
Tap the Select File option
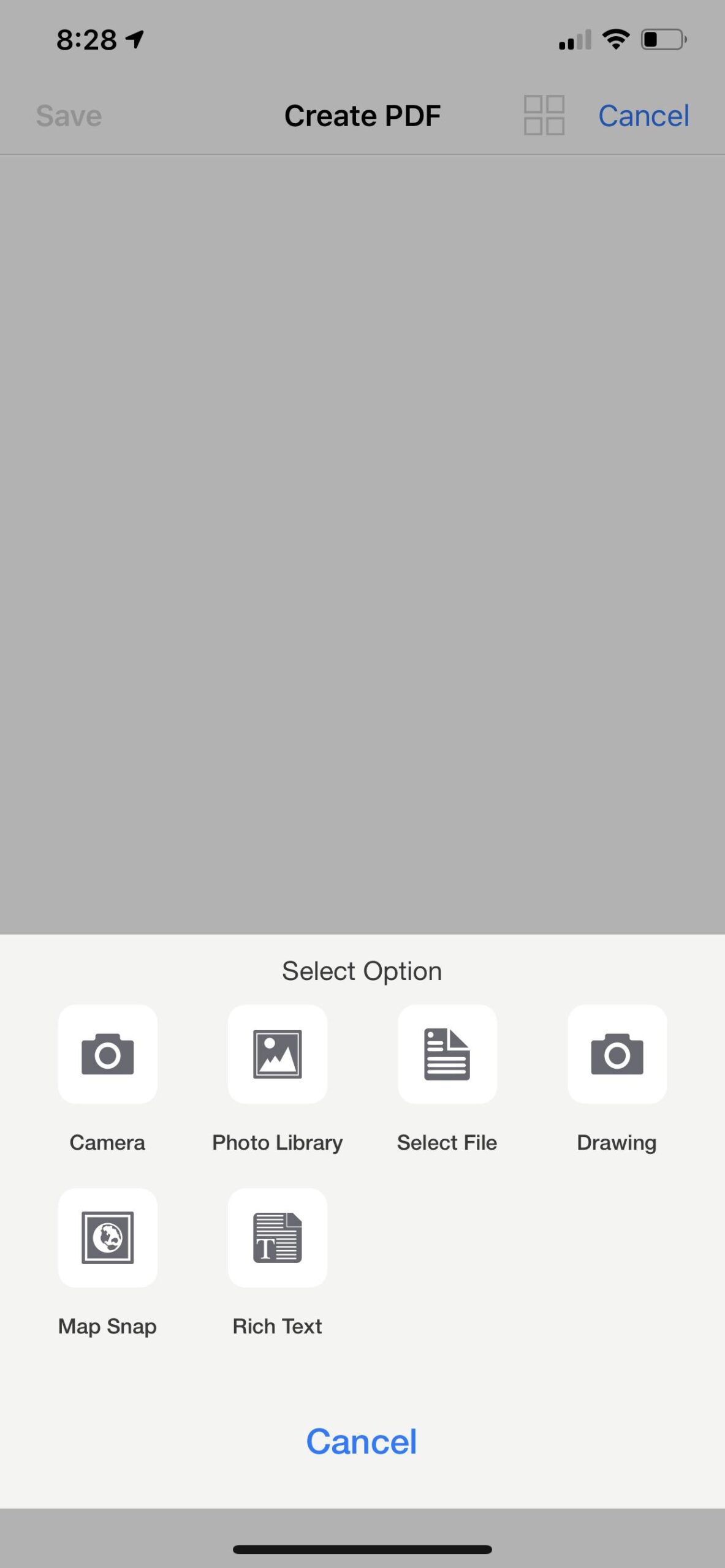coord(447,1054)
